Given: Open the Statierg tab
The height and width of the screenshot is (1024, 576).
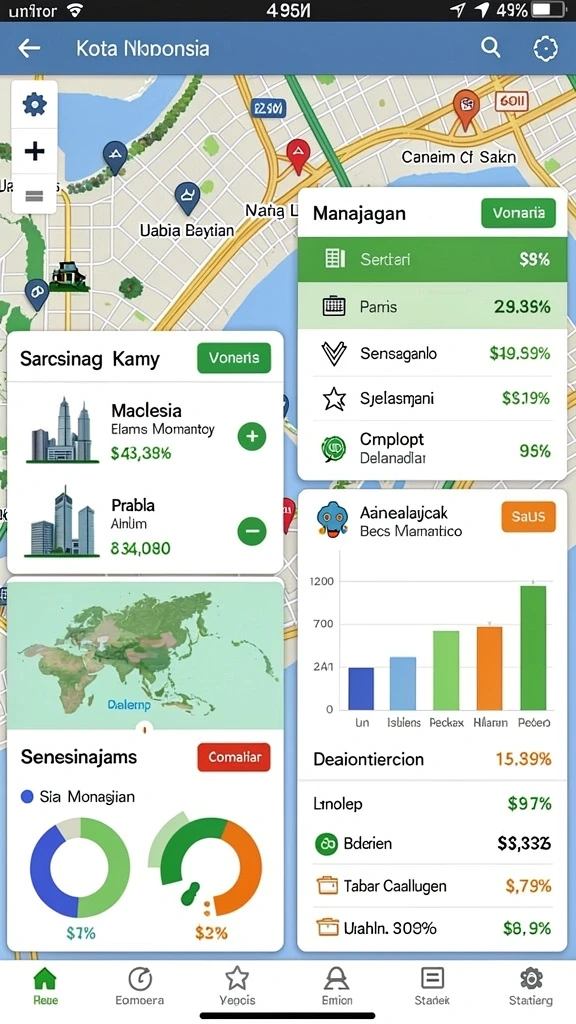Looking at the screenshot, I should (x=530, y=986).
